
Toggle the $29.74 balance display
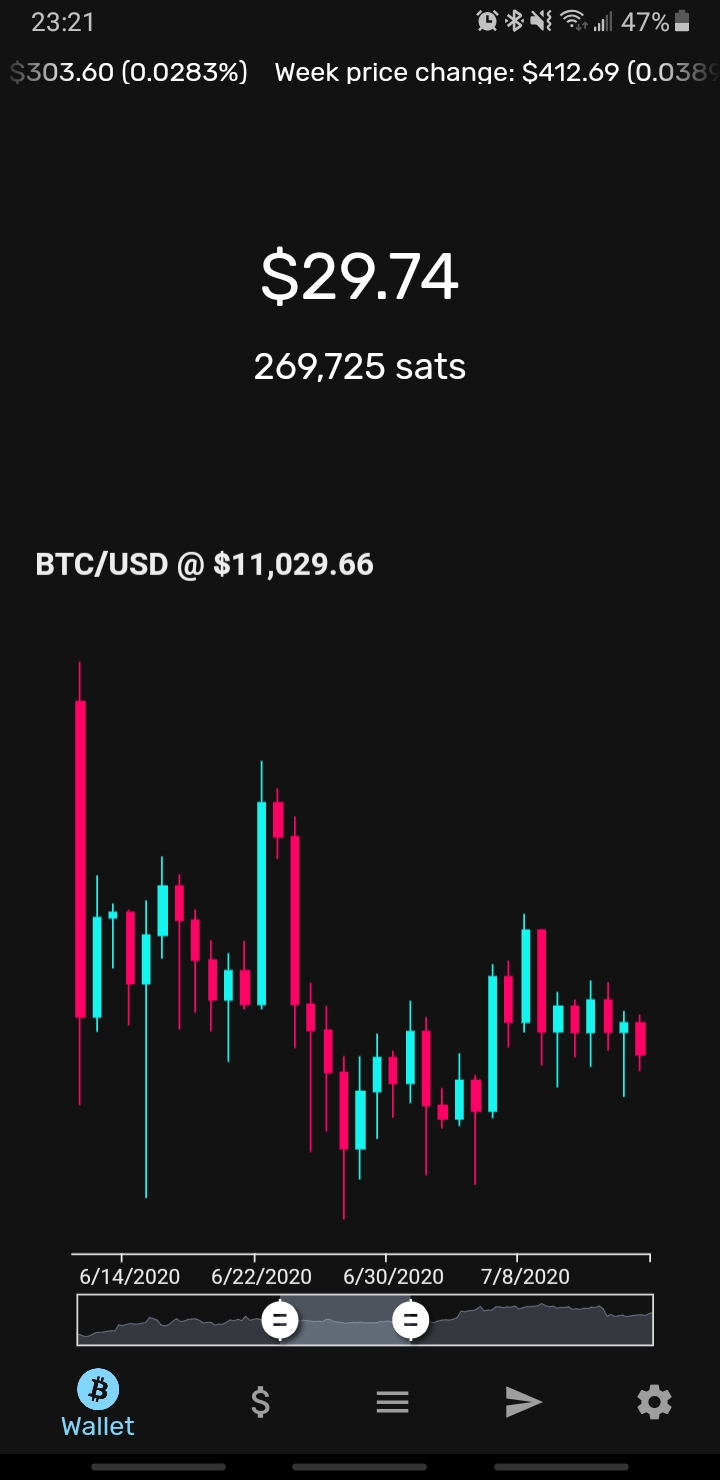(x=360, y=277)
